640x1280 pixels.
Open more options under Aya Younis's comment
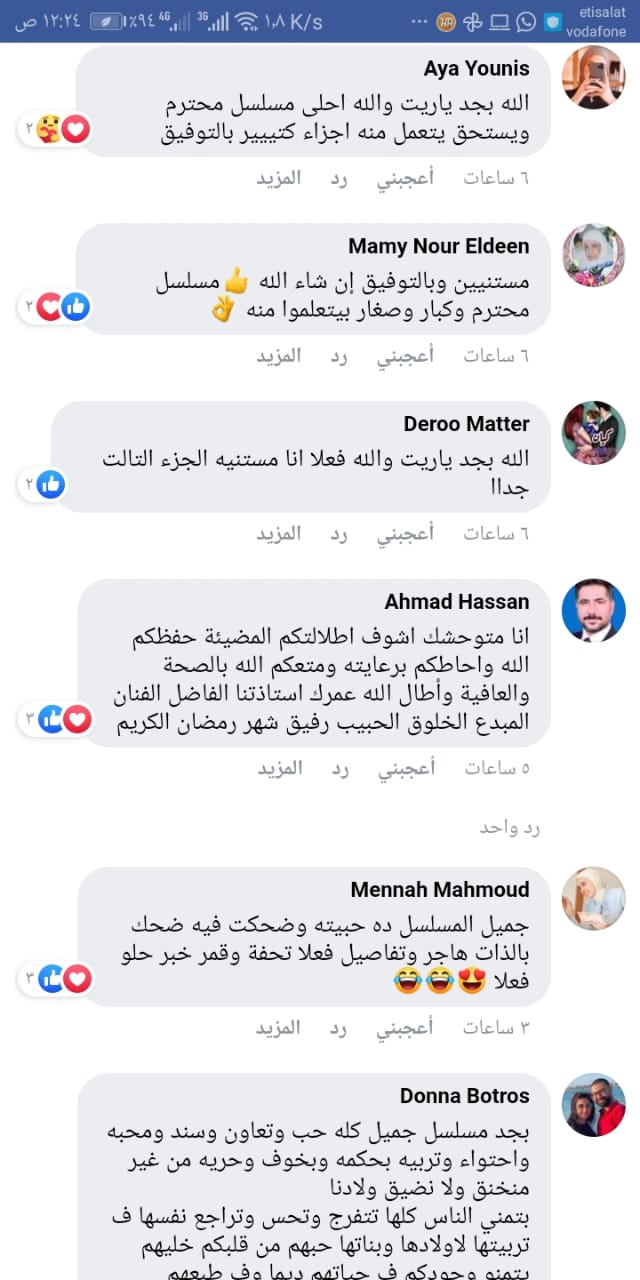278,178
